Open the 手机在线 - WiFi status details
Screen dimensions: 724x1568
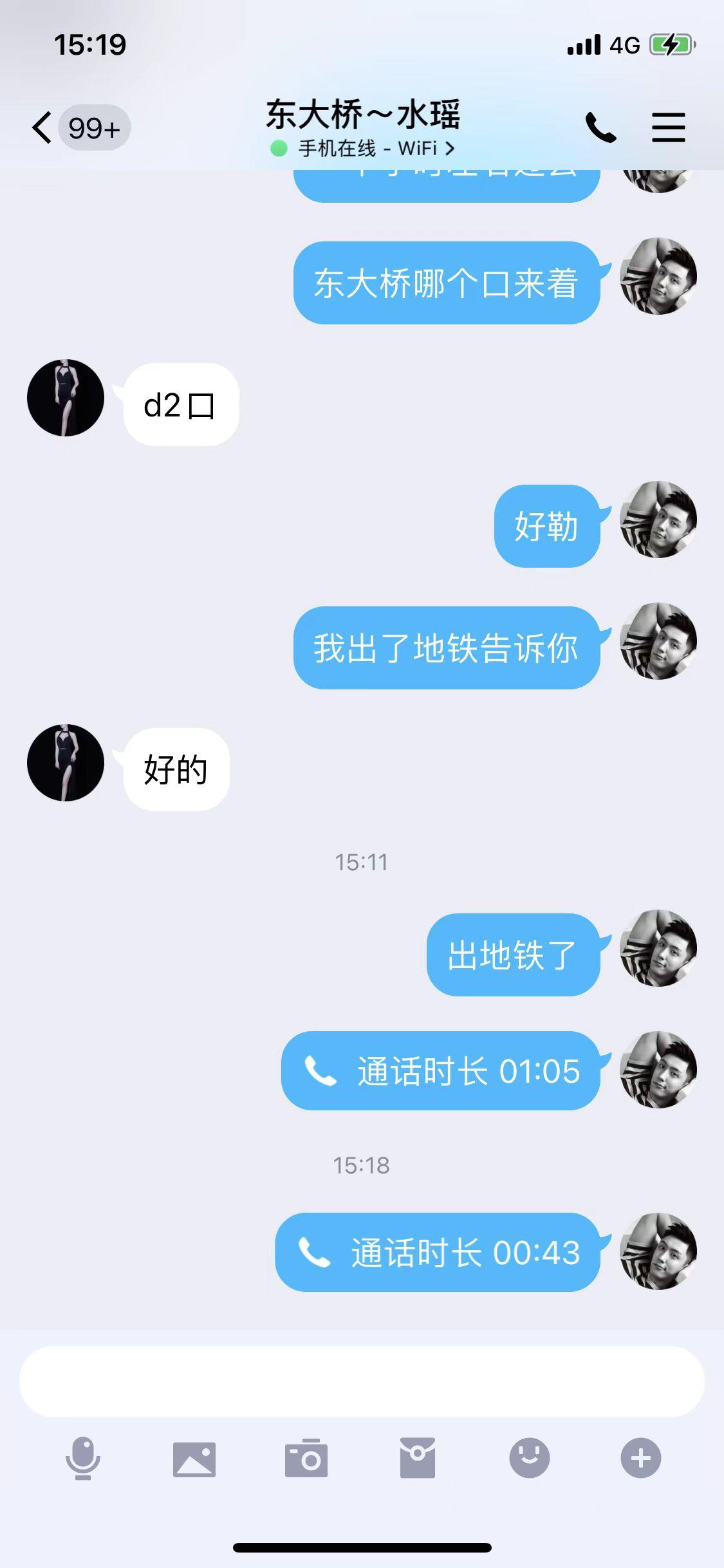pyautogui.click(x=364, y=149)
